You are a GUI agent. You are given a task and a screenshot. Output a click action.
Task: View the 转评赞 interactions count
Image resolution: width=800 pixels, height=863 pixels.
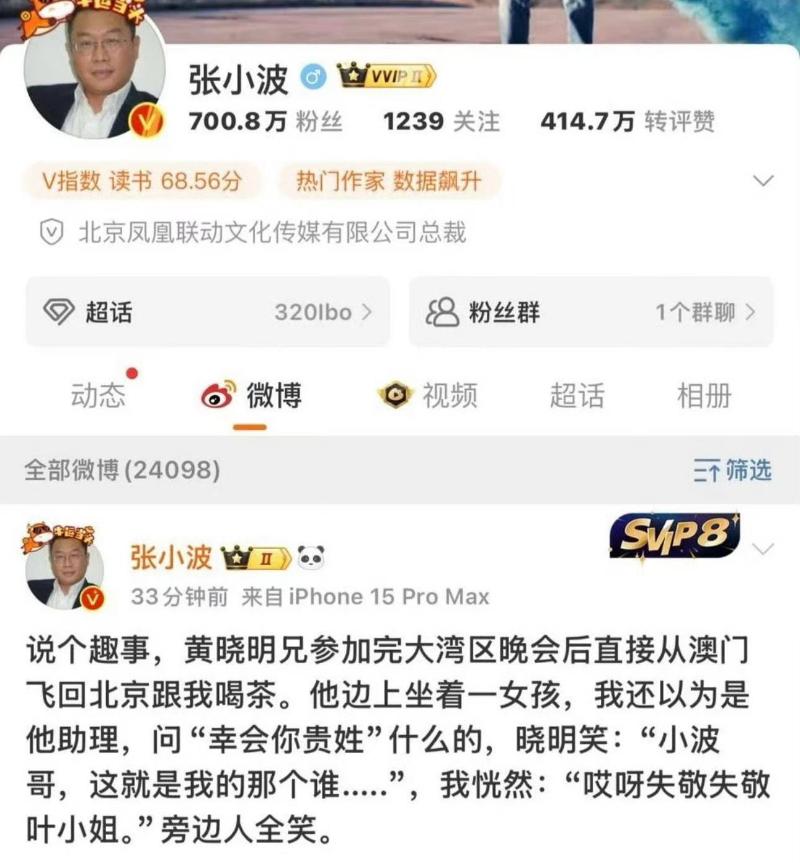[x=627, y=122]
